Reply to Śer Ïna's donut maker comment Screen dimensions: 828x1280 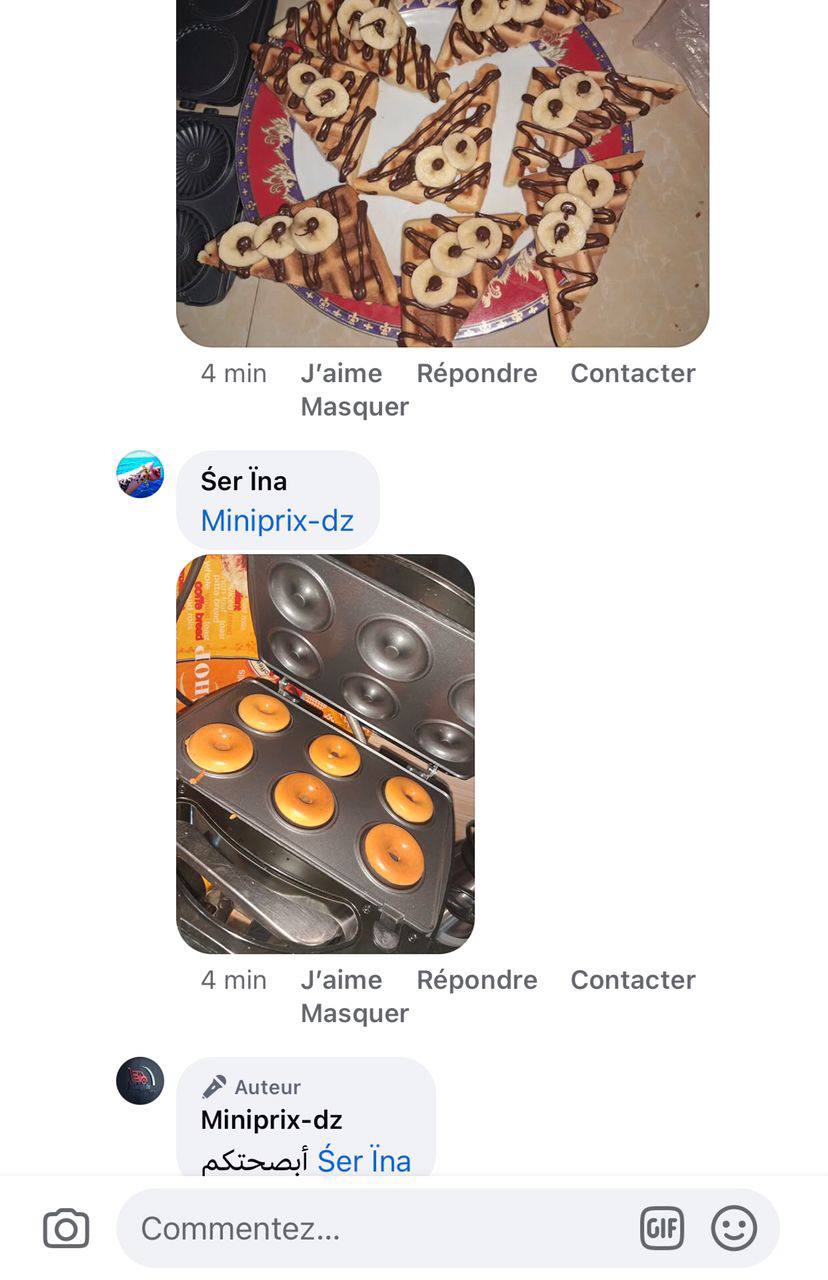pos(477,980)
